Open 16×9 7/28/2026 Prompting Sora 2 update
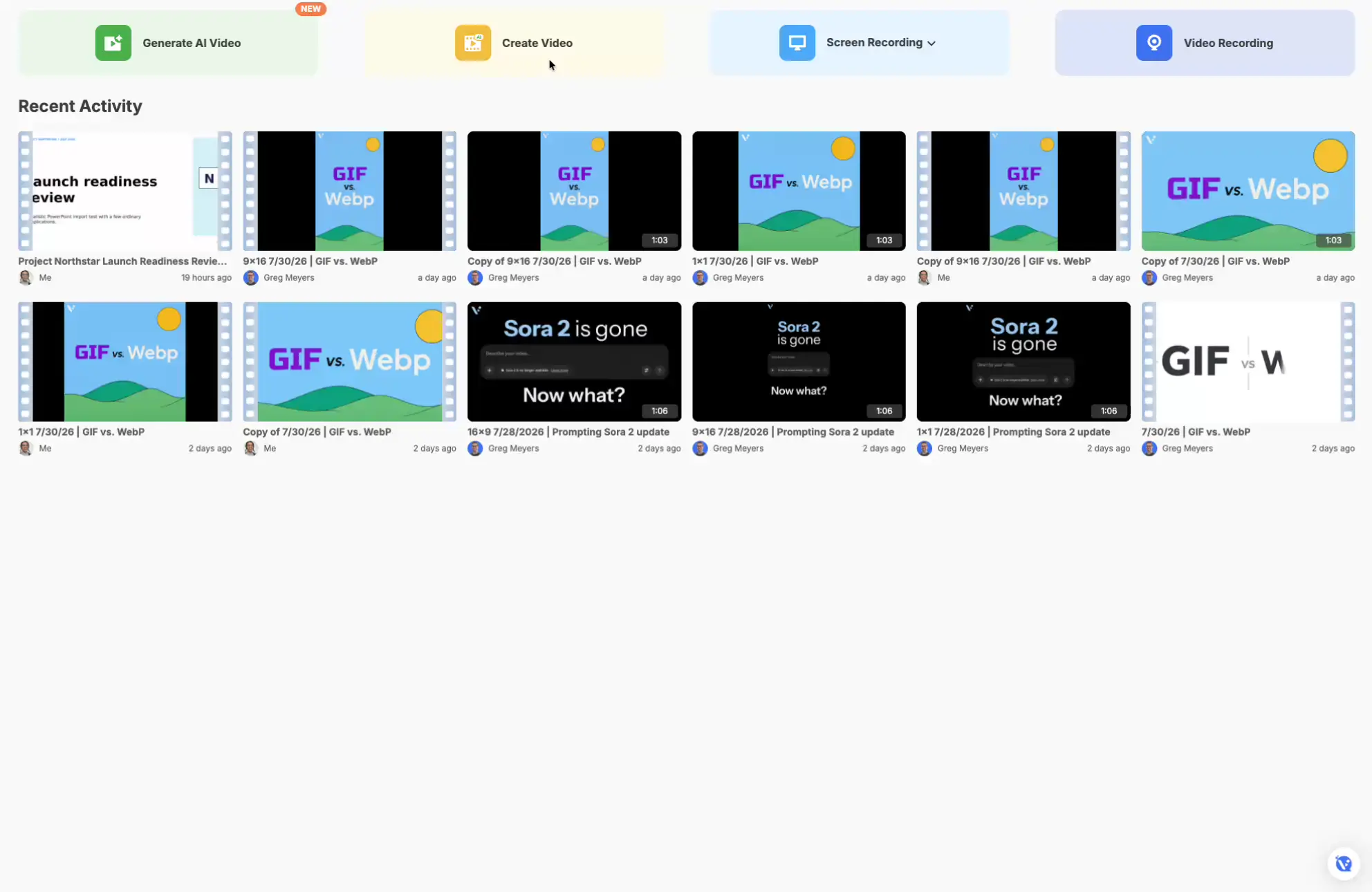 tap(574, 362)
